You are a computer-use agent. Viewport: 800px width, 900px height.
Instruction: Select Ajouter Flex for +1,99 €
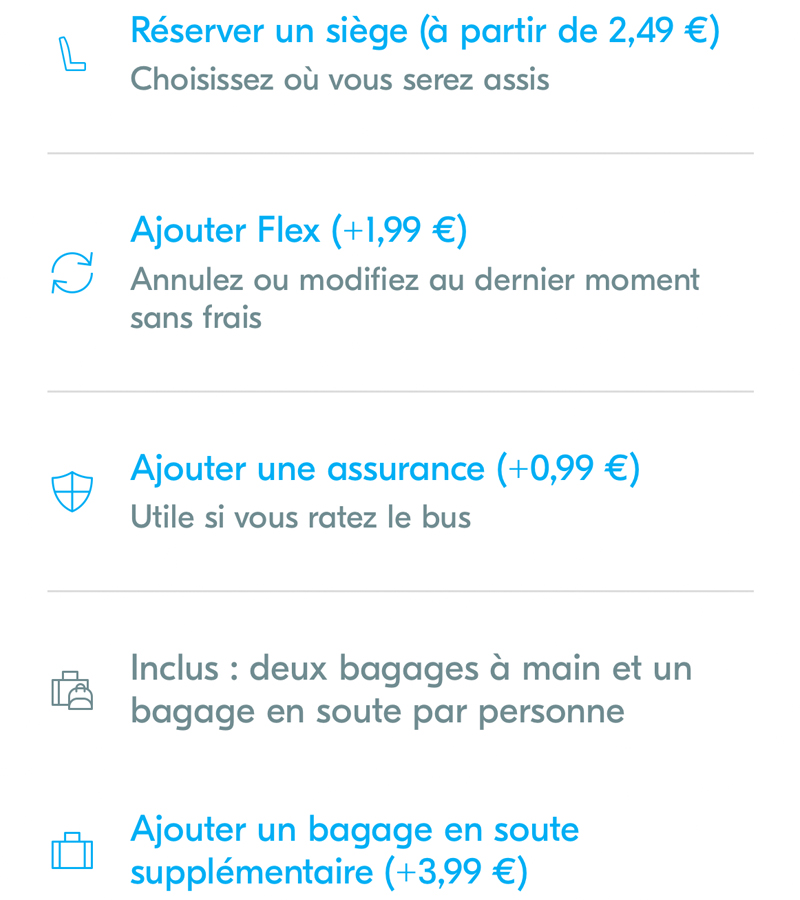[x=299, y=231]
